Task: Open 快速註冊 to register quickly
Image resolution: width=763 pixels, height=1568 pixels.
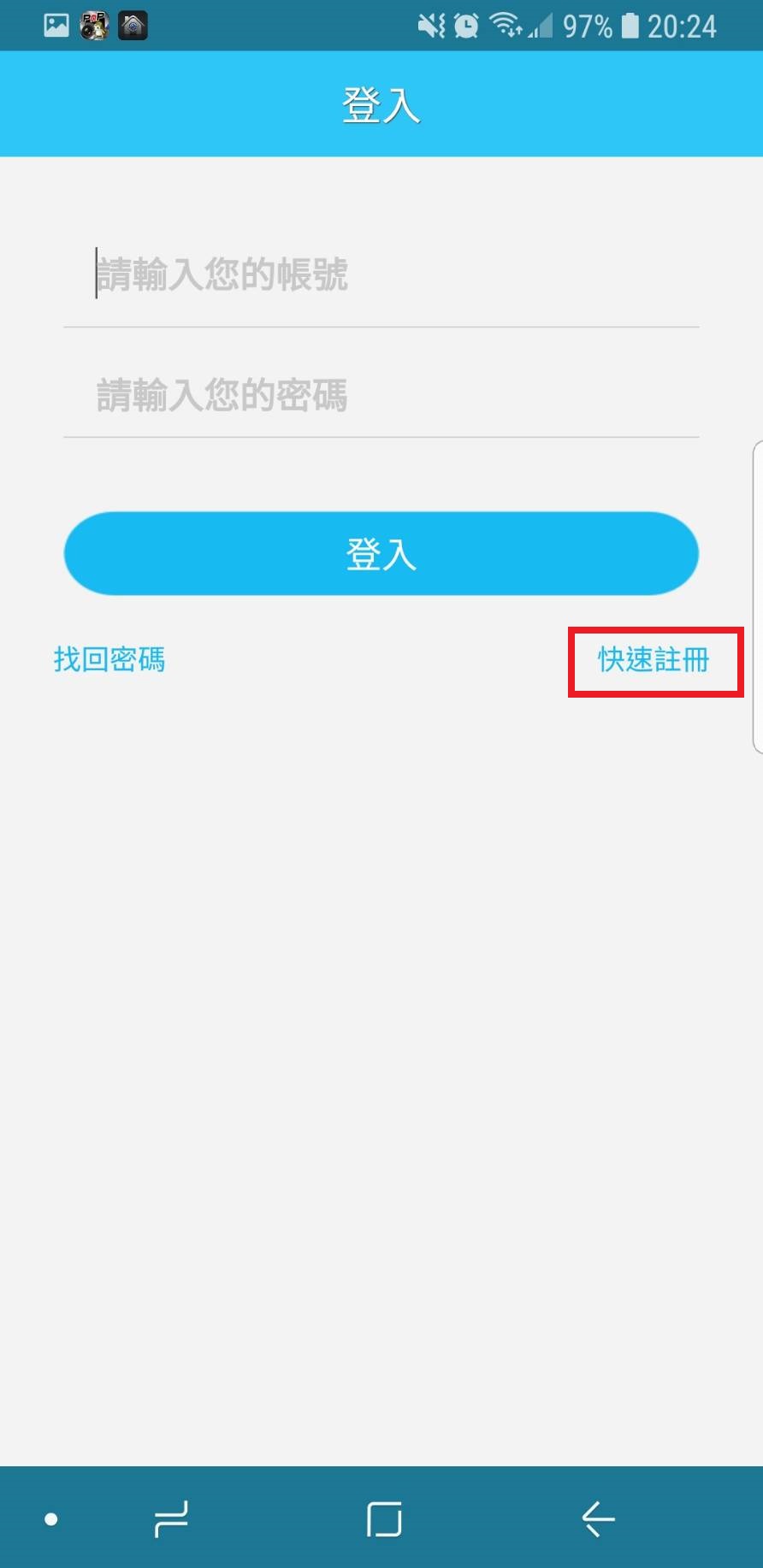Action: pos(654,659)
